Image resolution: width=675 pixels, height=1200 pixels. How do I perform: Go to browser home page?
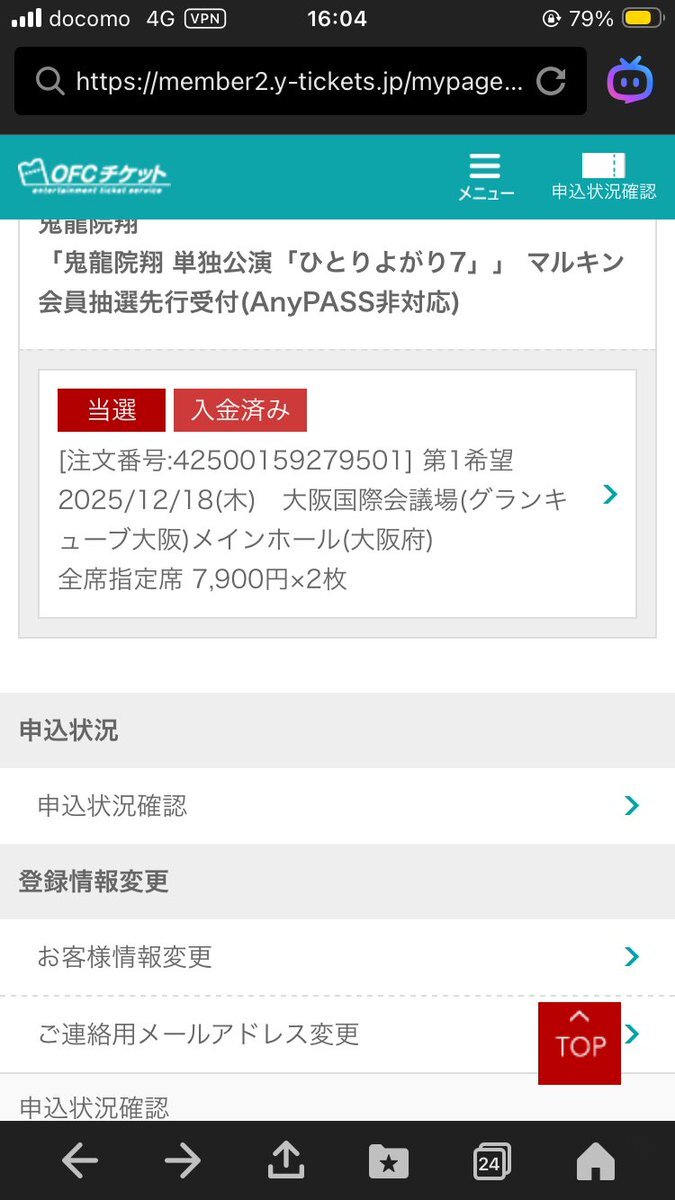pyautogui.click(x=595, y=1161)
